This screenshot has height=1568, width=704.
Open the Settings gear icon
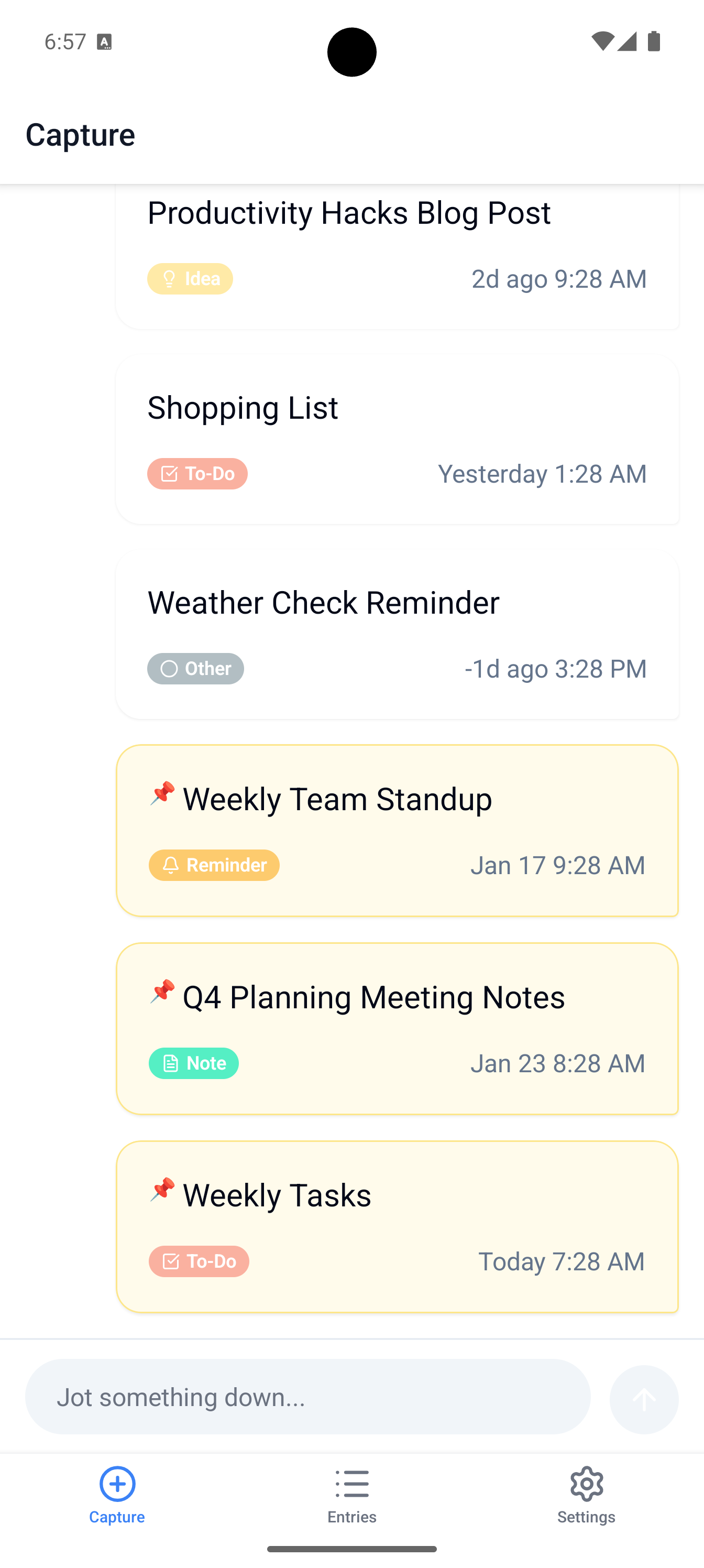[x=586, y=1485]
